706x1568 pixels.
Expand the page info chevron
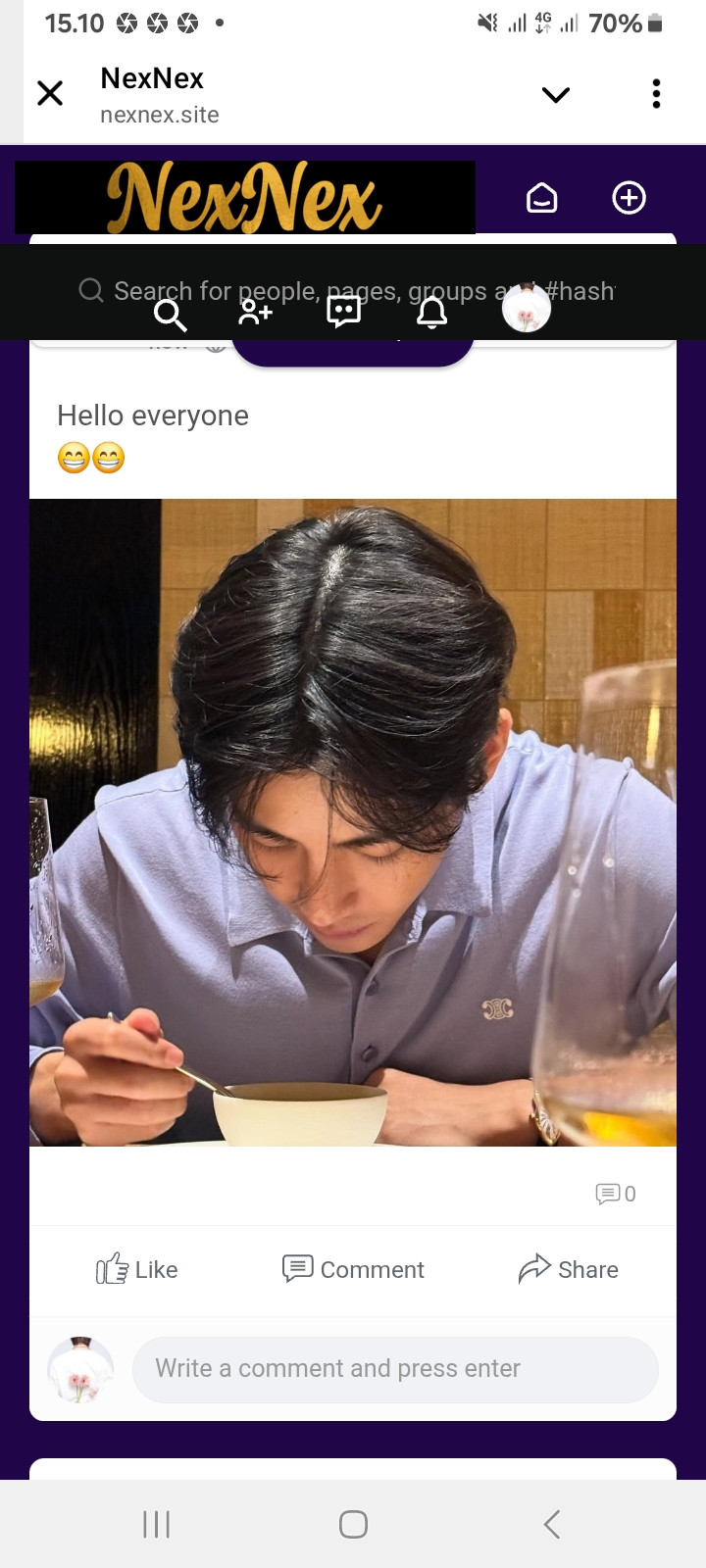pyautogui.click(x=555, y=94)
